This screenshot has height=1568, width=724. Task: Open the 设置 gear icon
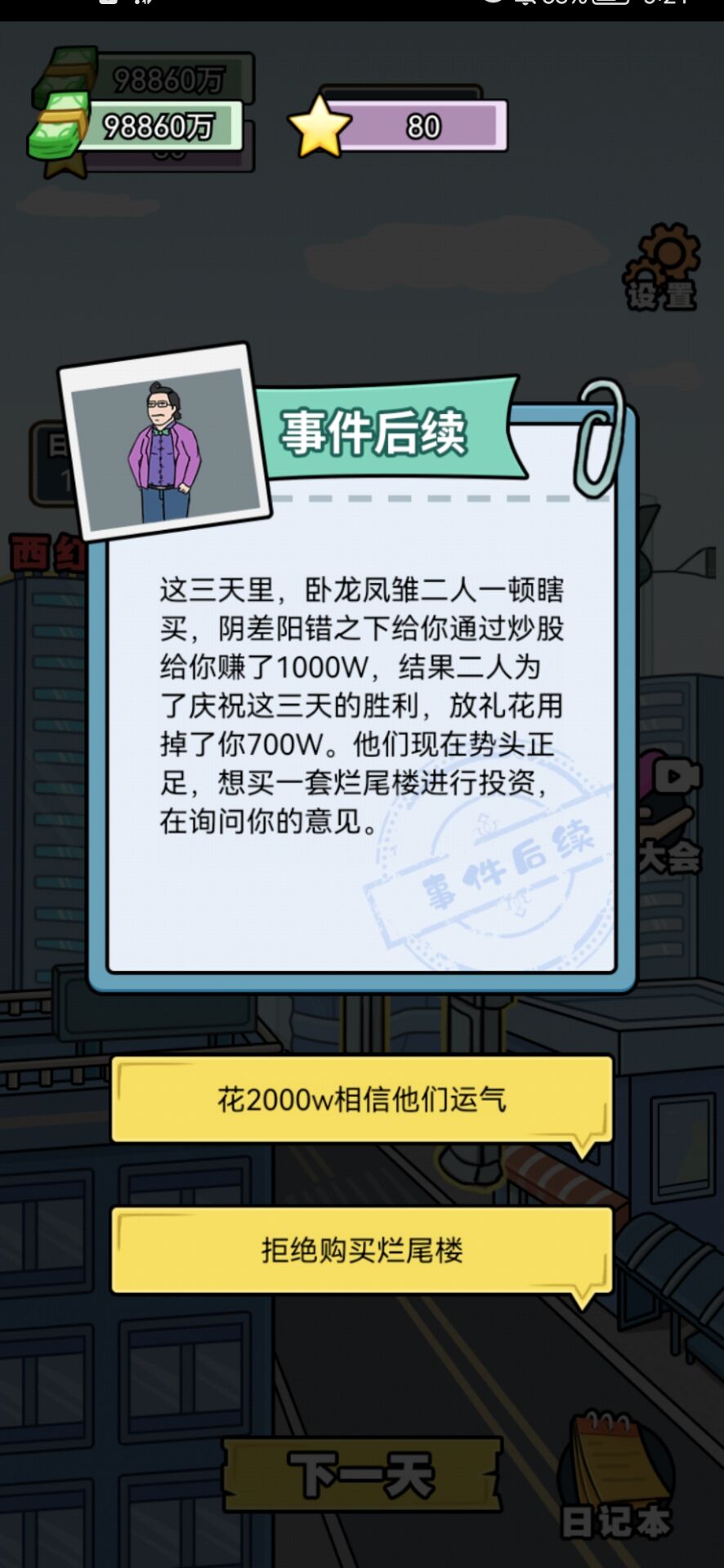[664, 268]
